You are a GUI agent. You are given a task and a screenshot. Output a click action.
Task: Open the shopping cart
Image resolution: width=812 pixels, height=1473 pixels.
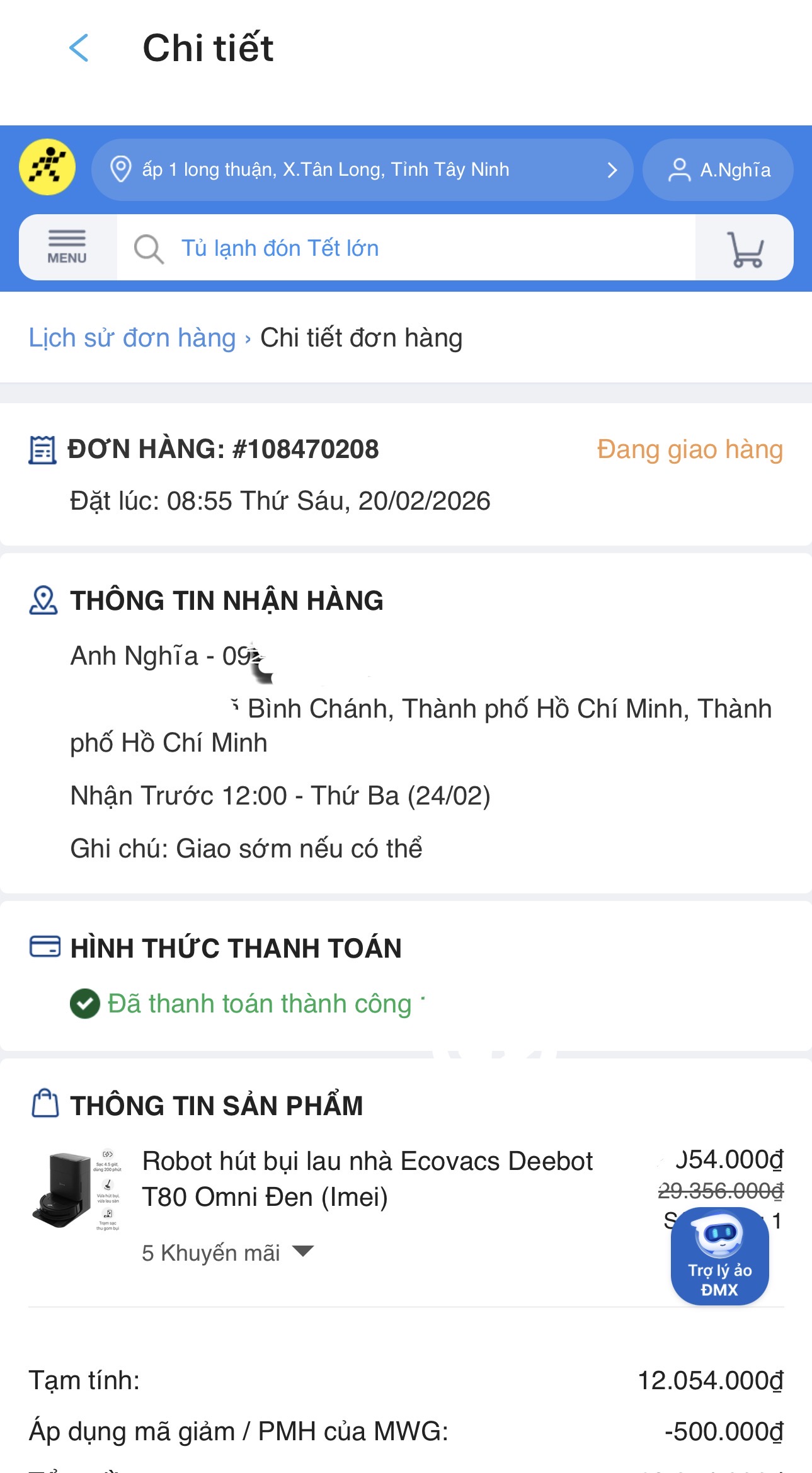pyautogui.click(x=745, y=248)
